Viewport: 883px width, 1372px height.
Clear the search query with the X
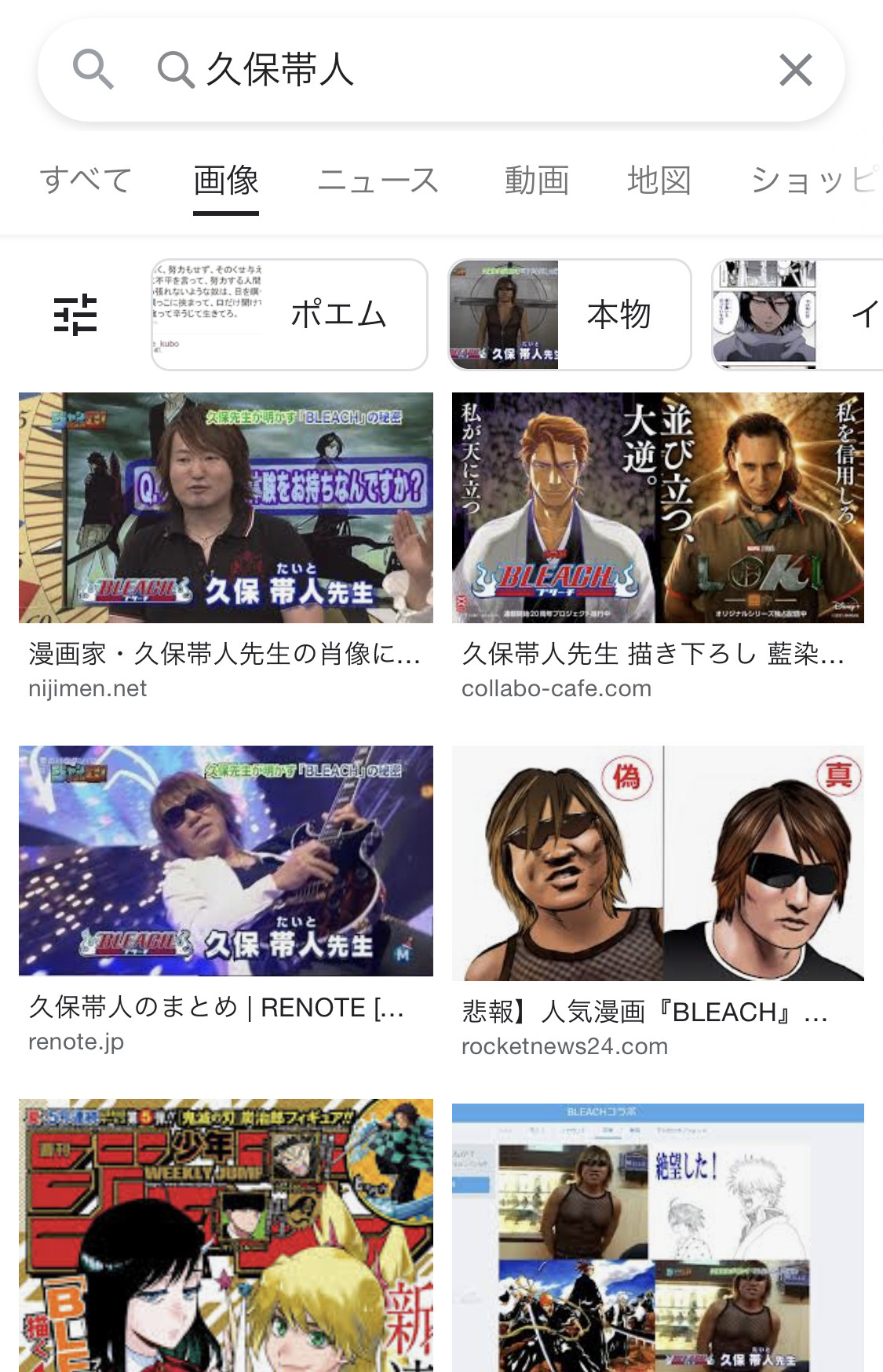(x=795, y=71)
